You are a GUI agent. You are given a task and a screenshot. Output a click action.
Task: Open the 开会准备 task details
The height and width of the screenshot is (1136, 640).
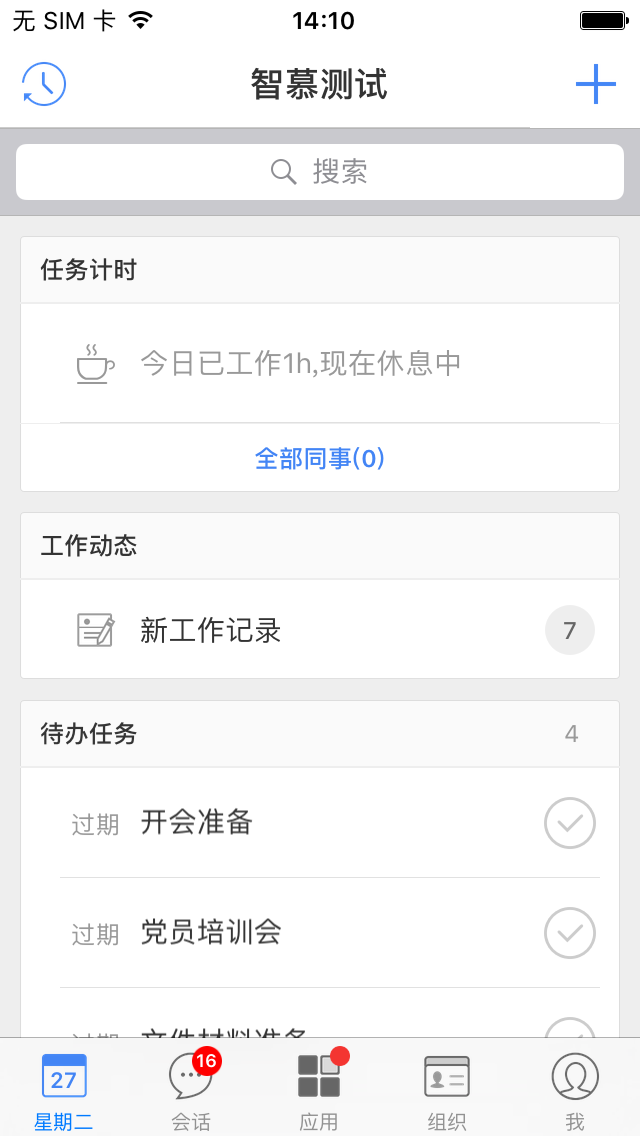pyautogui.click(x=197, y=823)
